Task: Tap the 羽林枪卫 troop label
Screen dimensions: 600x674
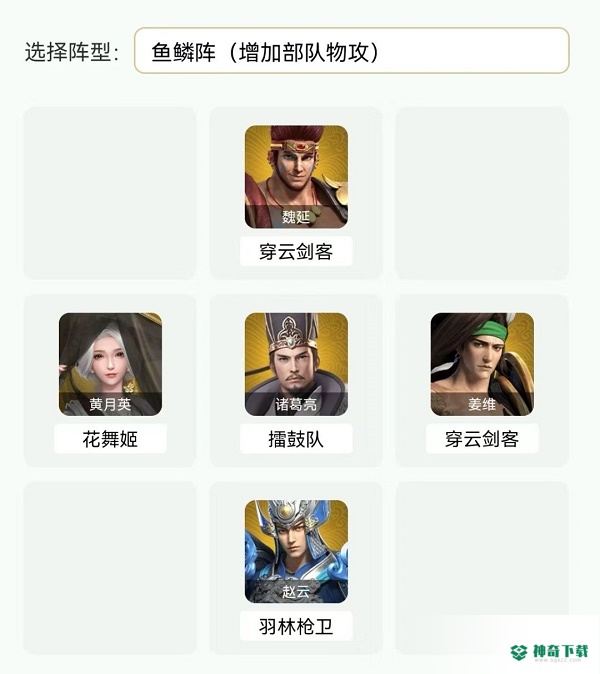Action: [x=296, y=626]
